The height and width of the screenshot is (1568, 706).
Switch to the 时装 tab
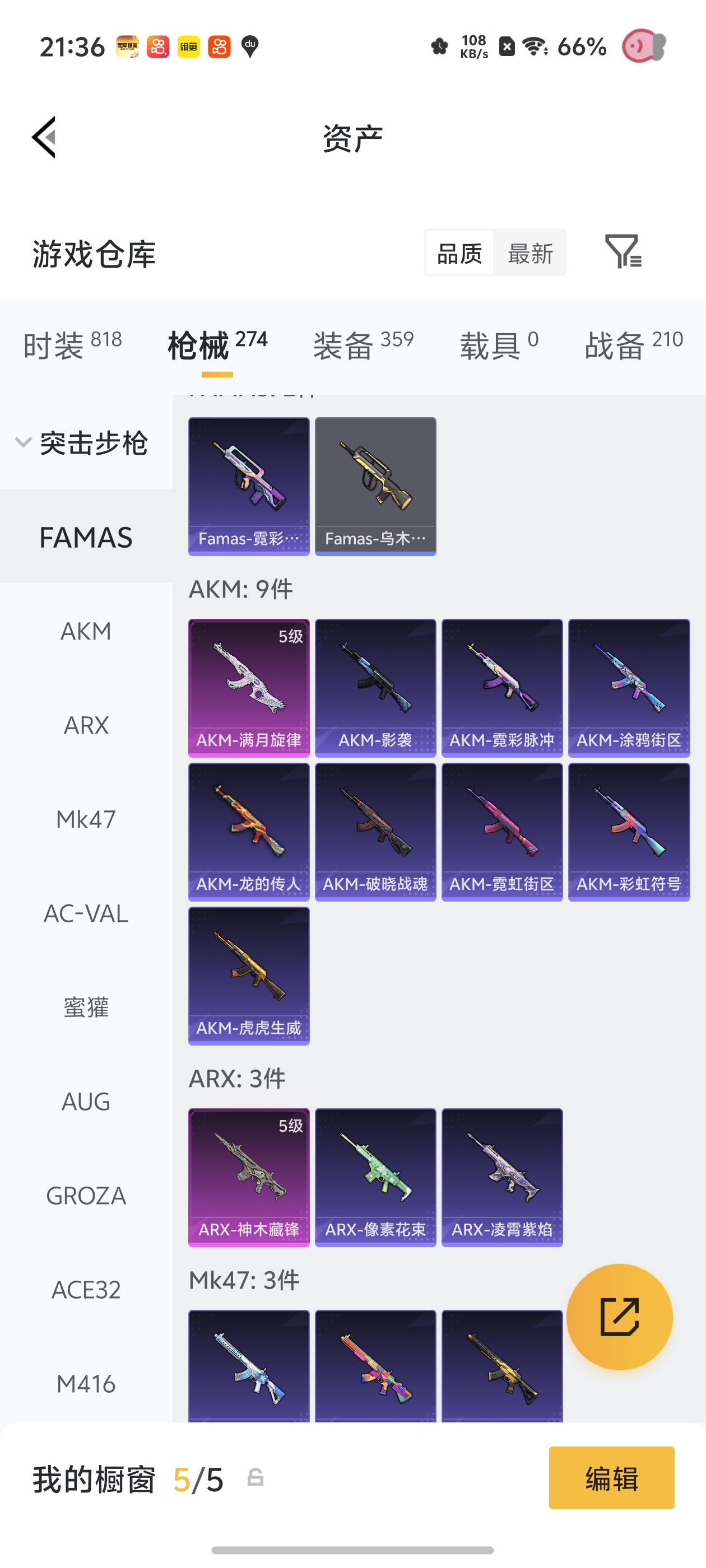72,346
